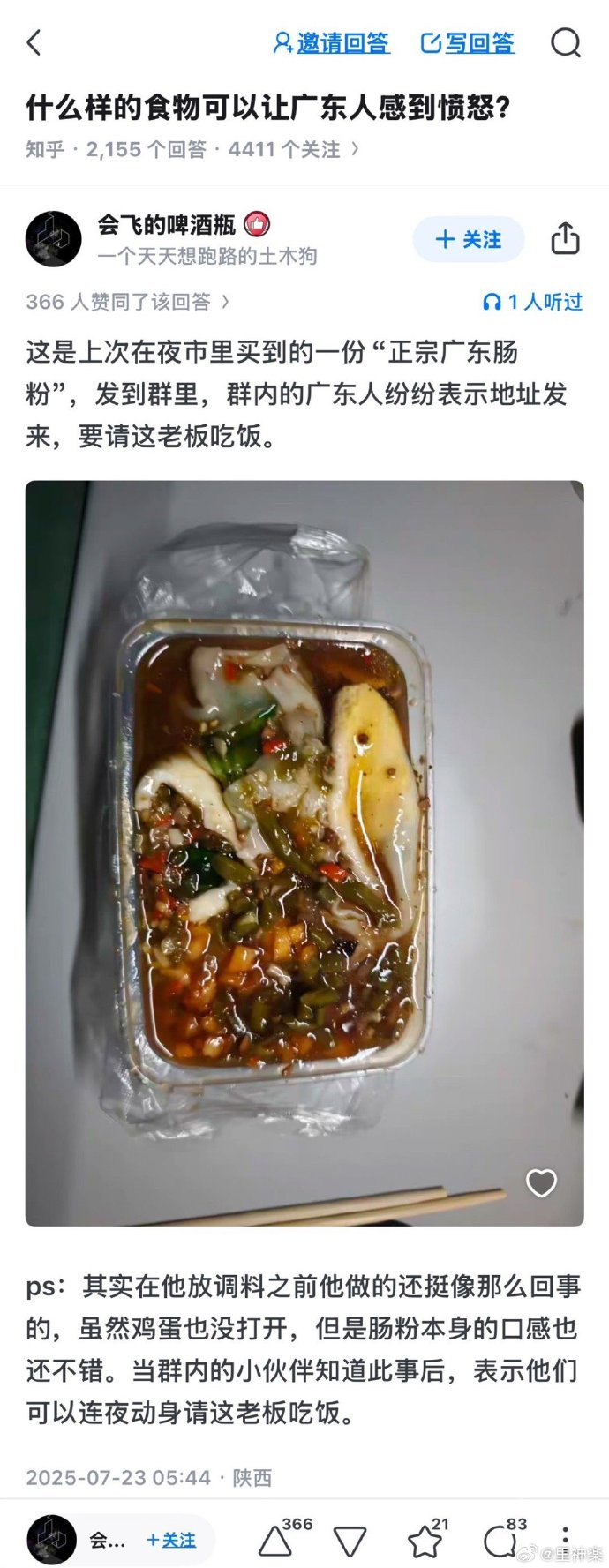Image resolution: width=609 pixels, height=1568 pixels.
Task: Tap the small 关注 in bottom bar
Action: click(171, 1540)
